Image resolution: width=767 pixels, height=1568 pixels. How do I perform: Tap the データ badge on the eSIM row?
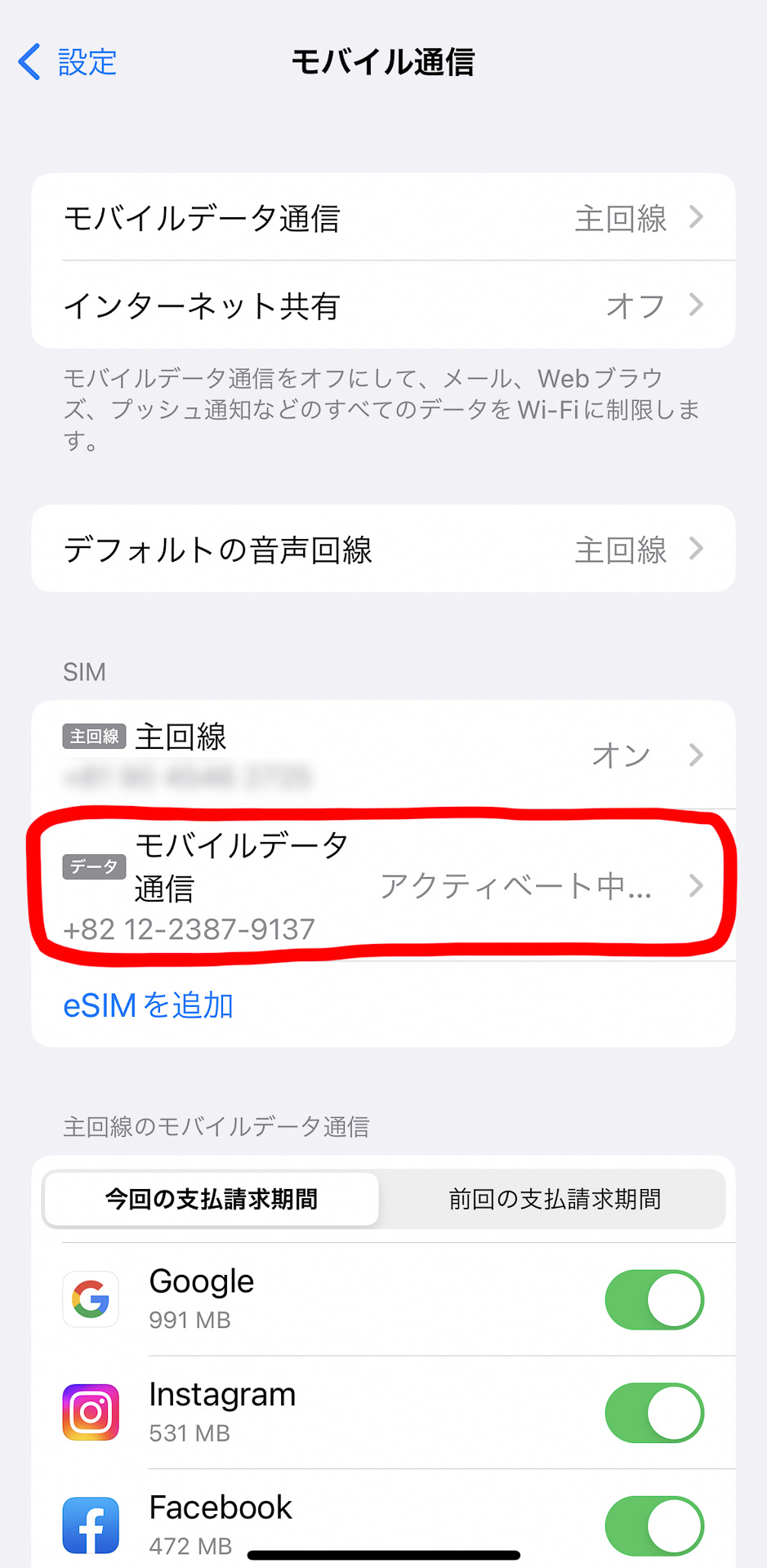93,867
